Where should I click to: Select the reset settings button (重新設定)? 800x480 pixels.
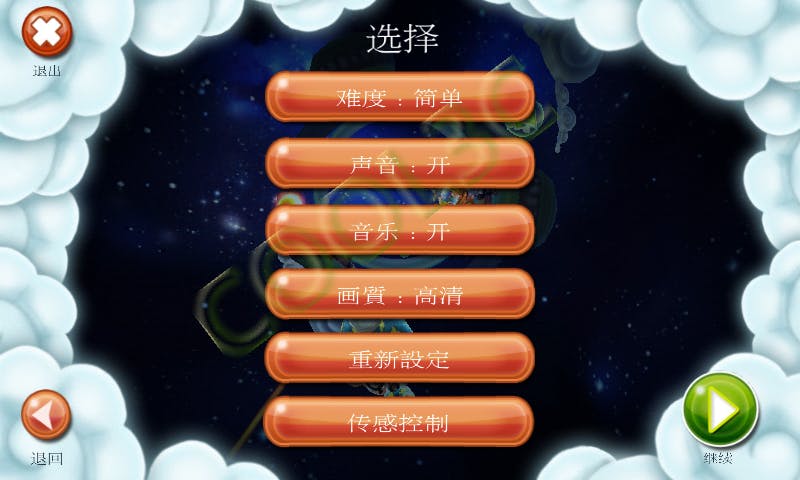[399, 358]
